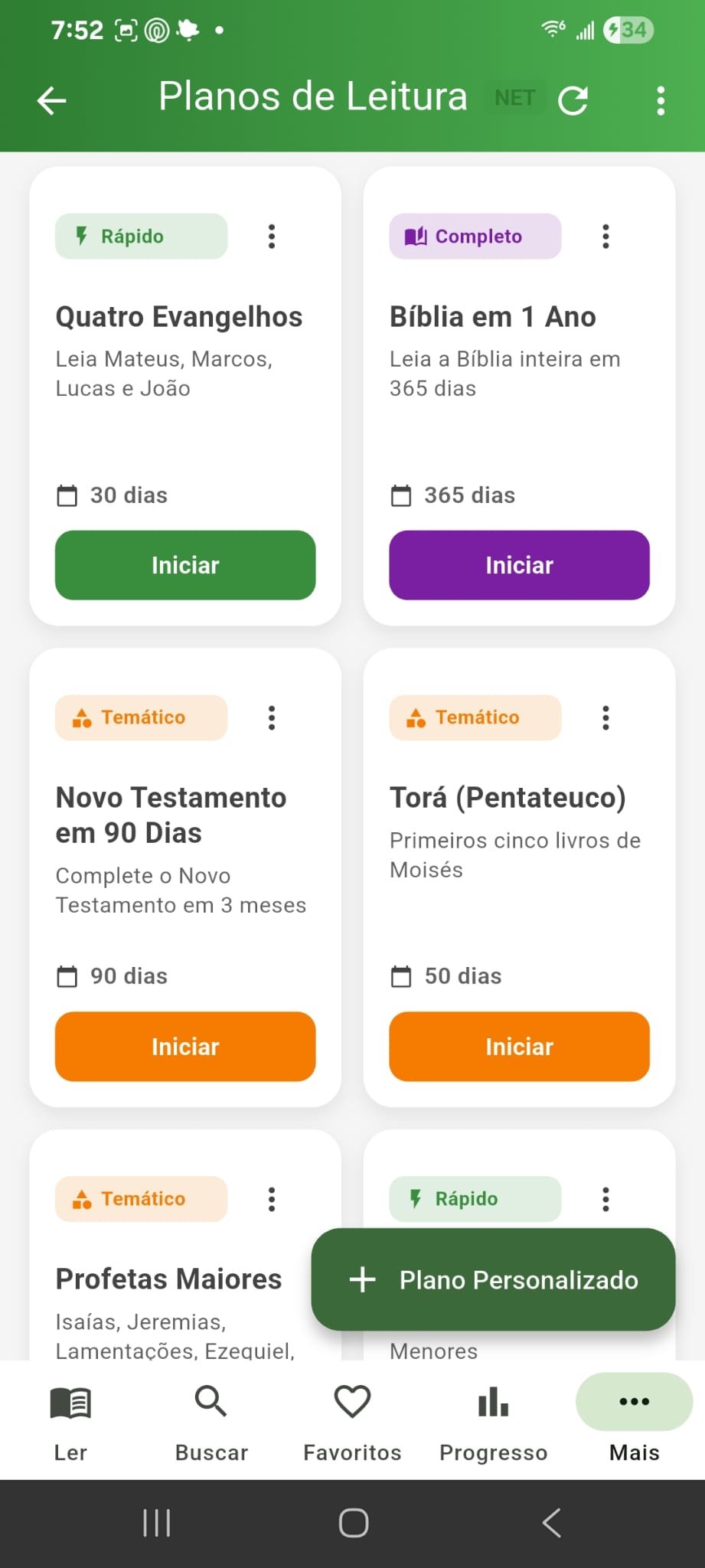The height and width of the screenshot is (1568, 705).
Task: Select the Temático badge on Profetas Maiores
Action: click(141, 1199)
